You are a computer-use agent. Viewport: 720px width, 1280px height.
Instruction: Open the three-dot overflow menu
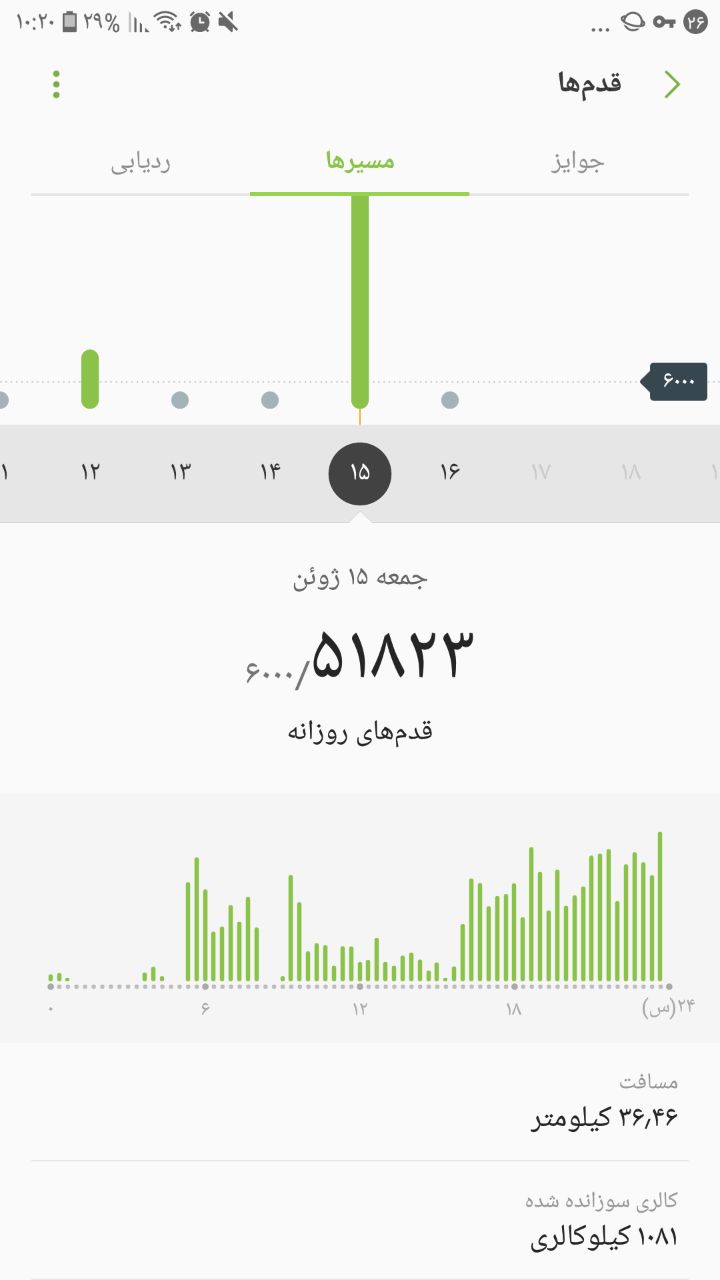pos(56,84)
